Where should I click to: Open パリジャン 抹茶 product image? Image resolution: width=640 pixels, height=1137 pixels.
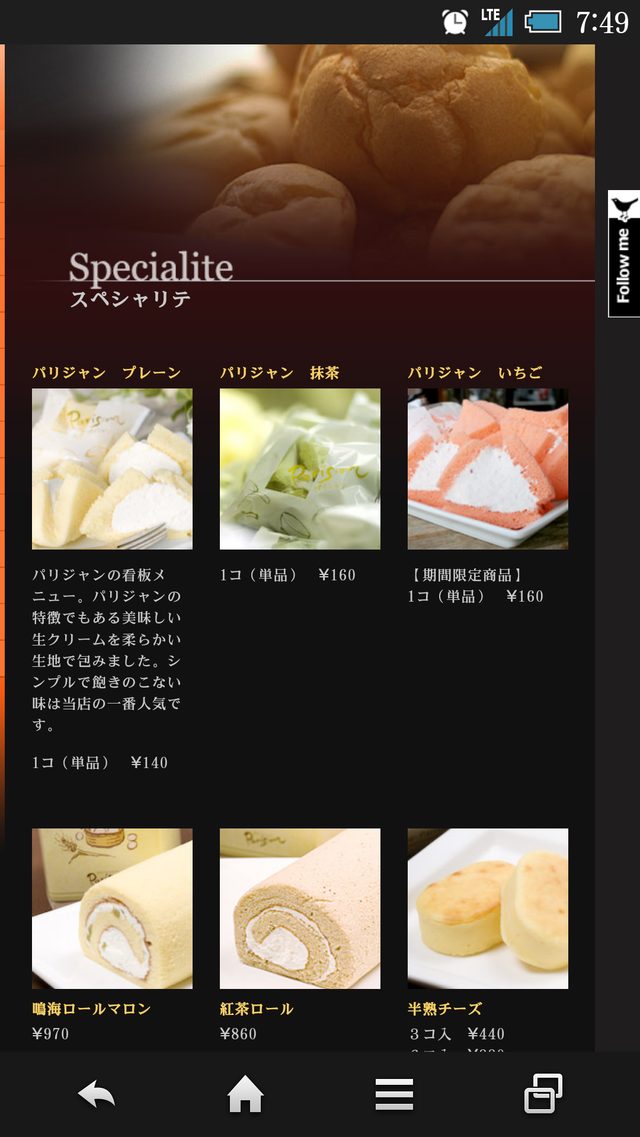(300, 468)
